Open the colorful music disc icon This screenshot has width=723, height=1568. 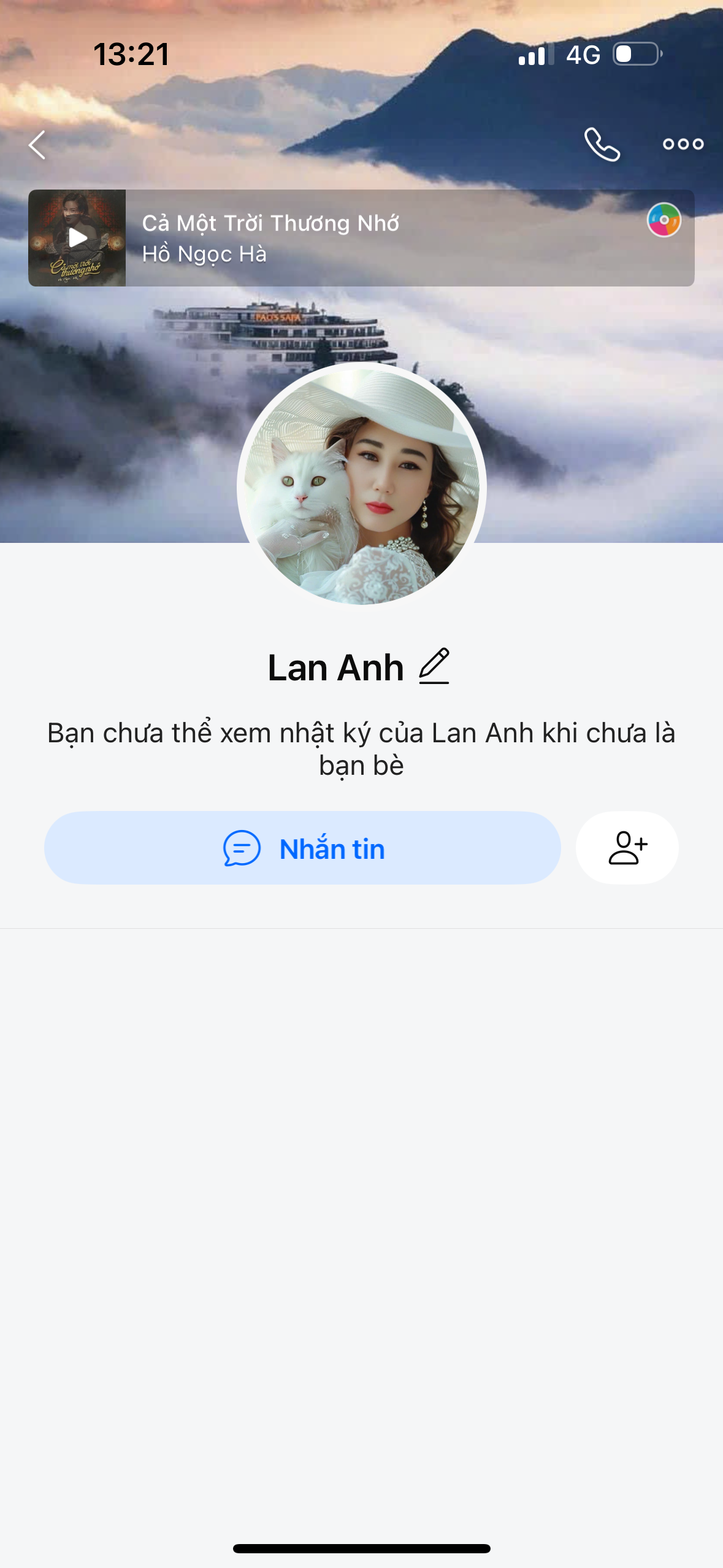point(664,220)
